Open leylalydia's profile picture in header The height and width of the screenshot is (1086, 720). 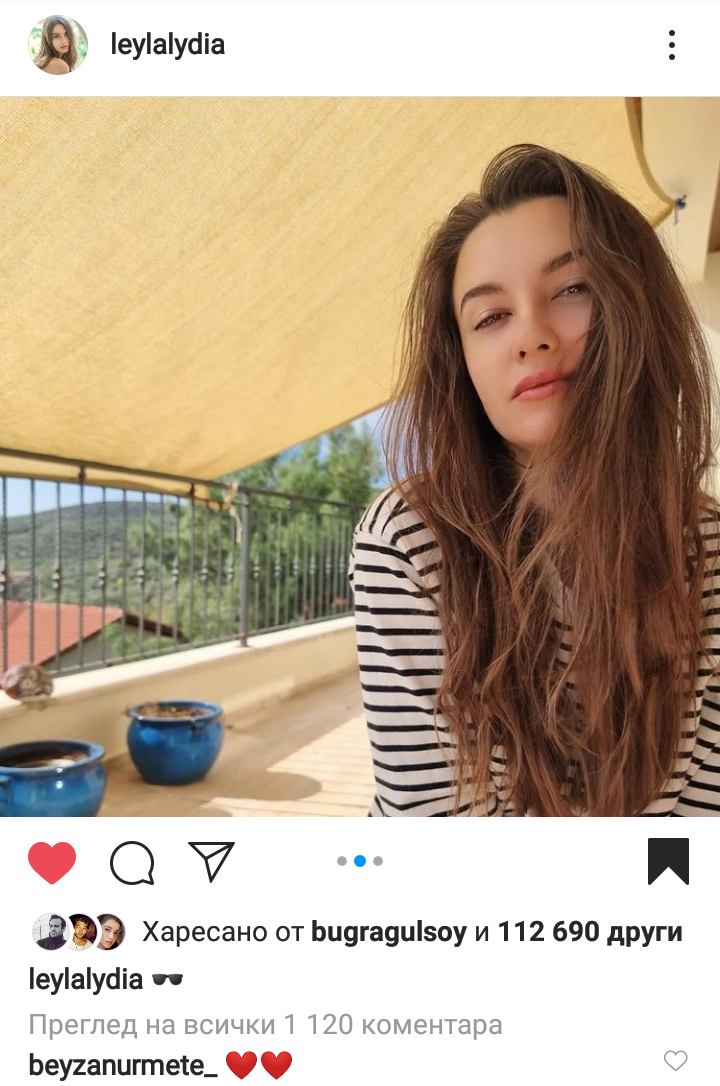coord(58,45)
